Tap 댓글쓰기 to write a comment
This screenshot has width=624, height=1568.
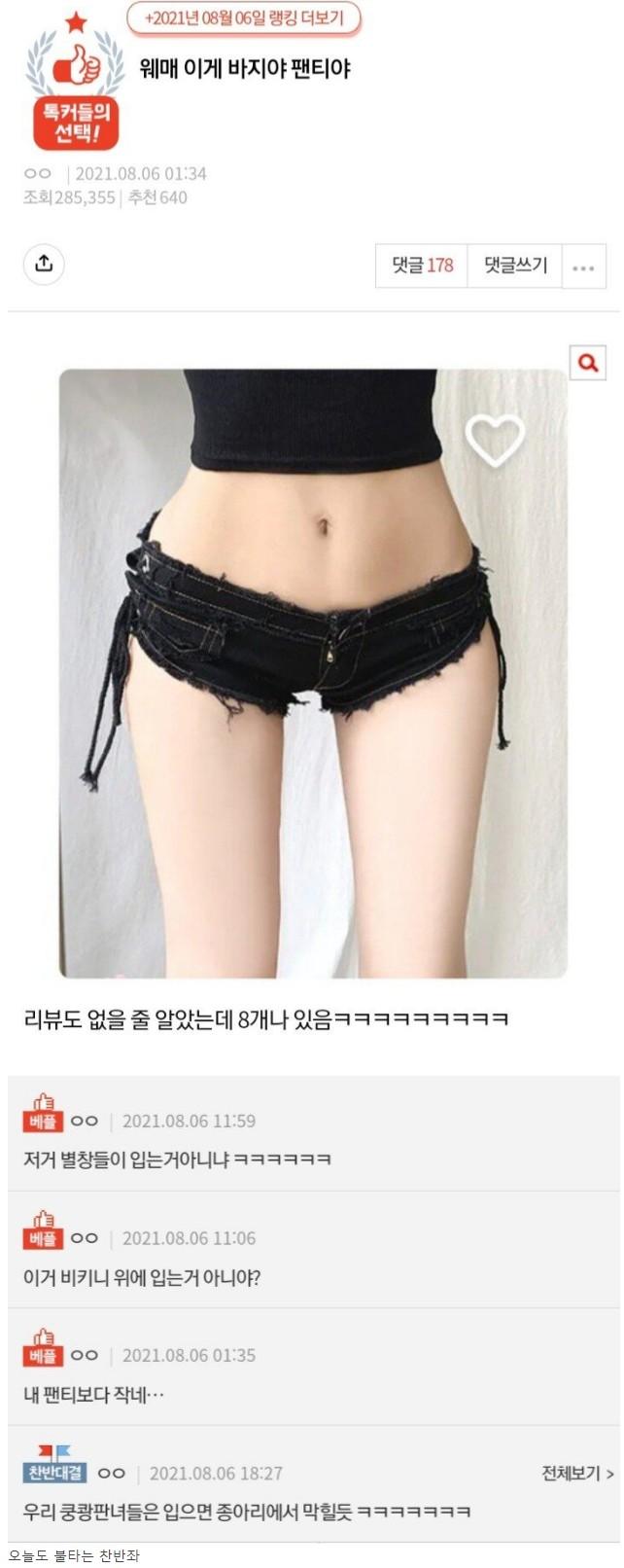pos(515,266)
